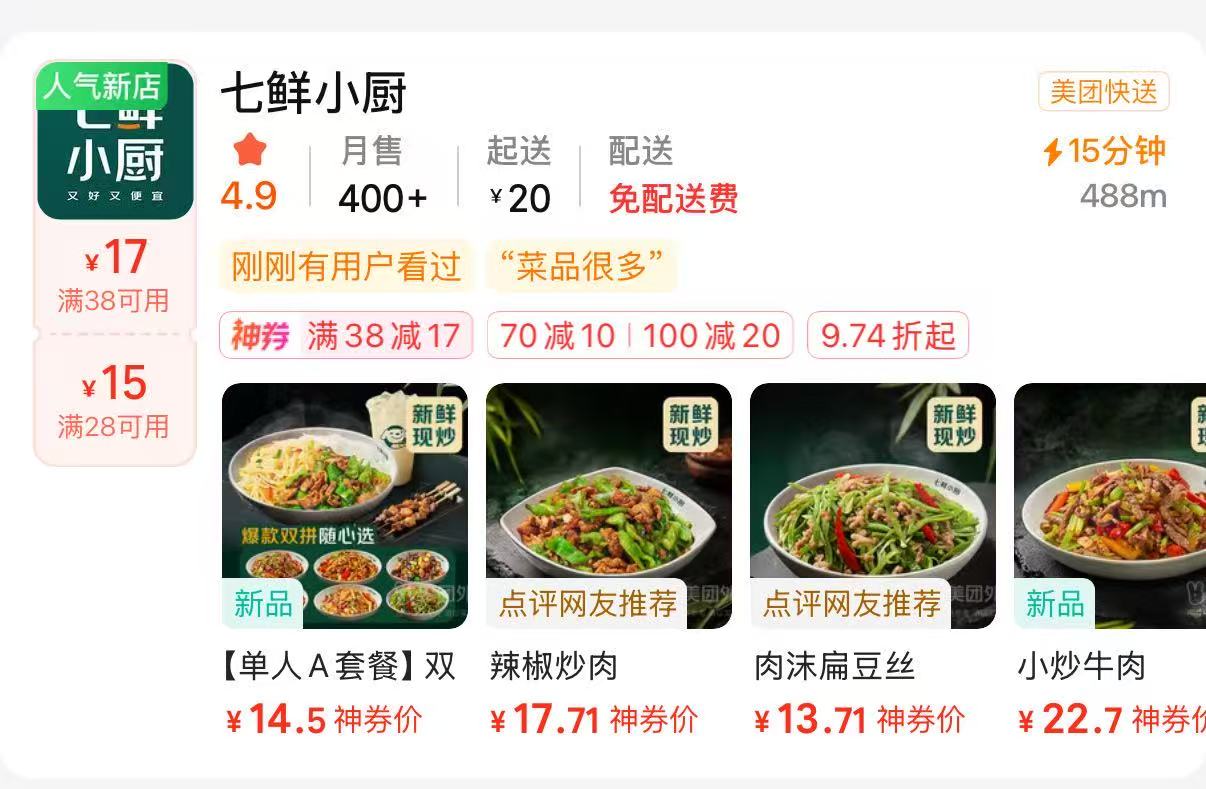The image size is (1206, 789).
Task: Select the 神券 满38减17 promo tag
Action: pyautogui.click(x=346, y=335)
